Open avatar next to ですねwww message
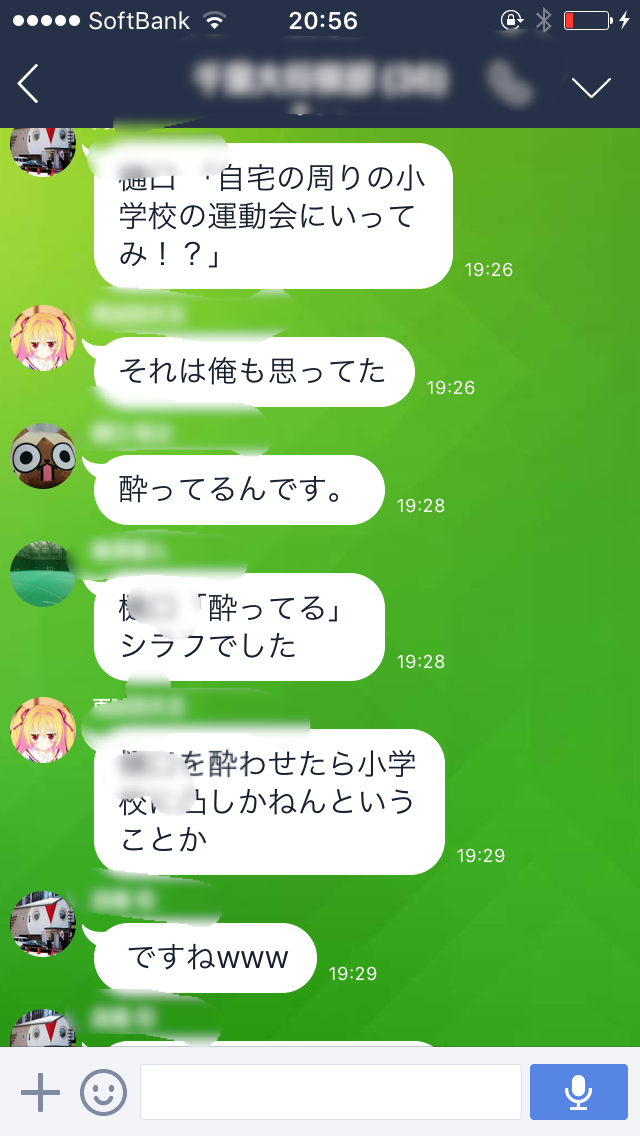Screen dimensions: 640x1136 pos(43,924)
